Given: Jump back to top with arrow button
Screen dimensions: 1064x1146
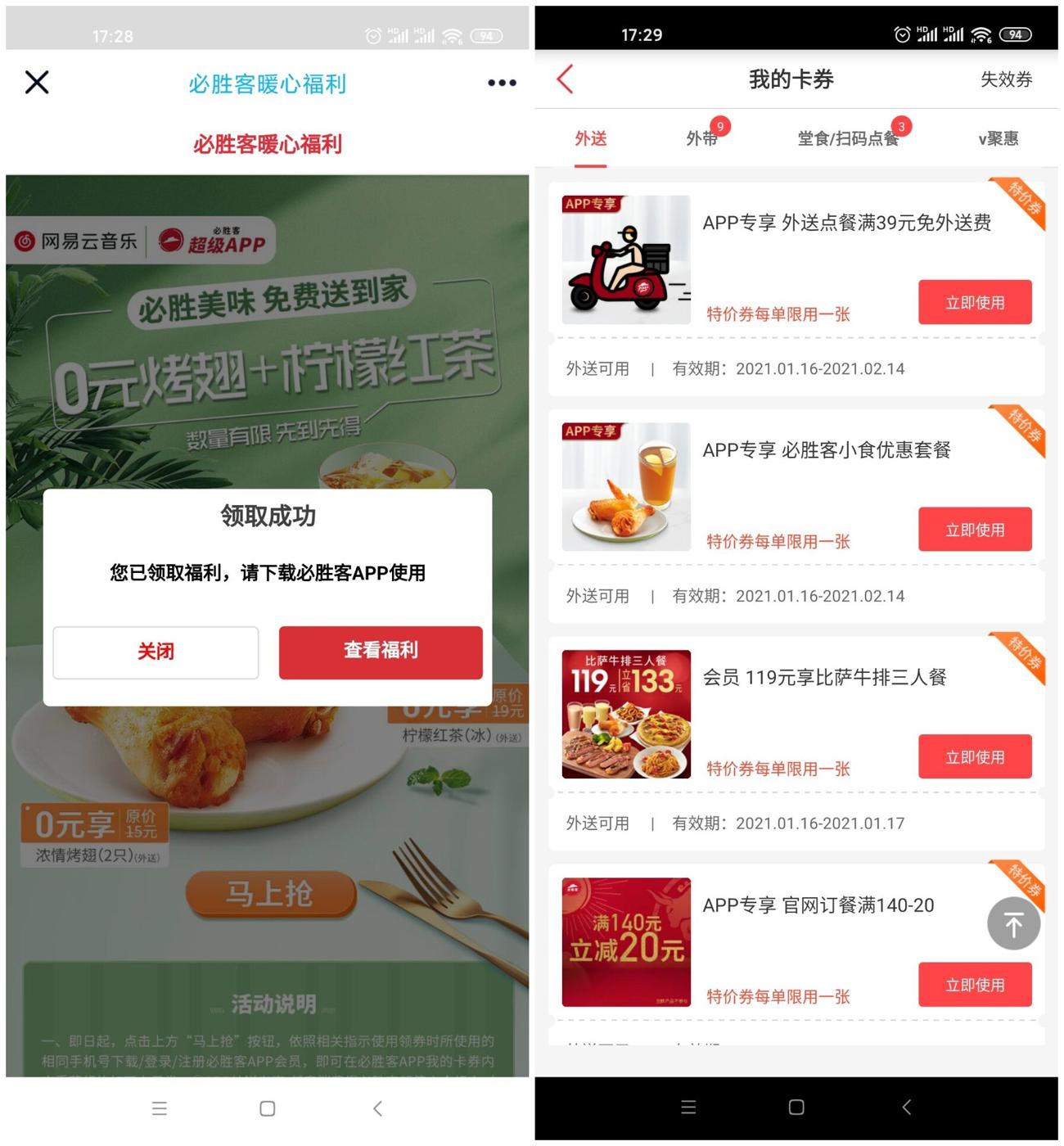Looking at the screenshot, I should click(x=1013, y=923).
